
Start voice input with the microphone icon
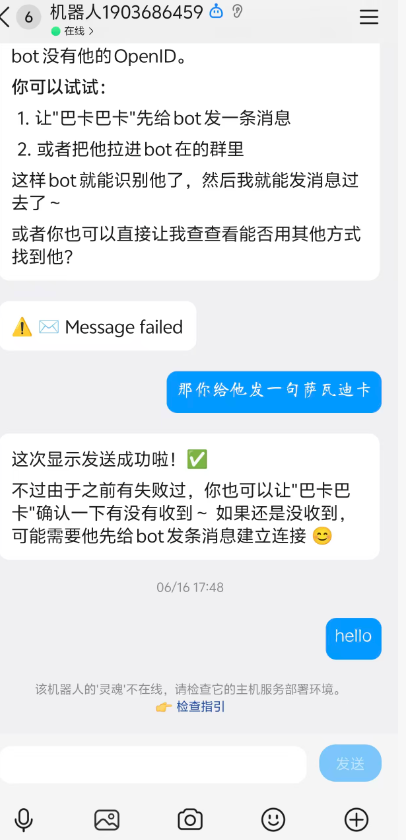(24, 820)
